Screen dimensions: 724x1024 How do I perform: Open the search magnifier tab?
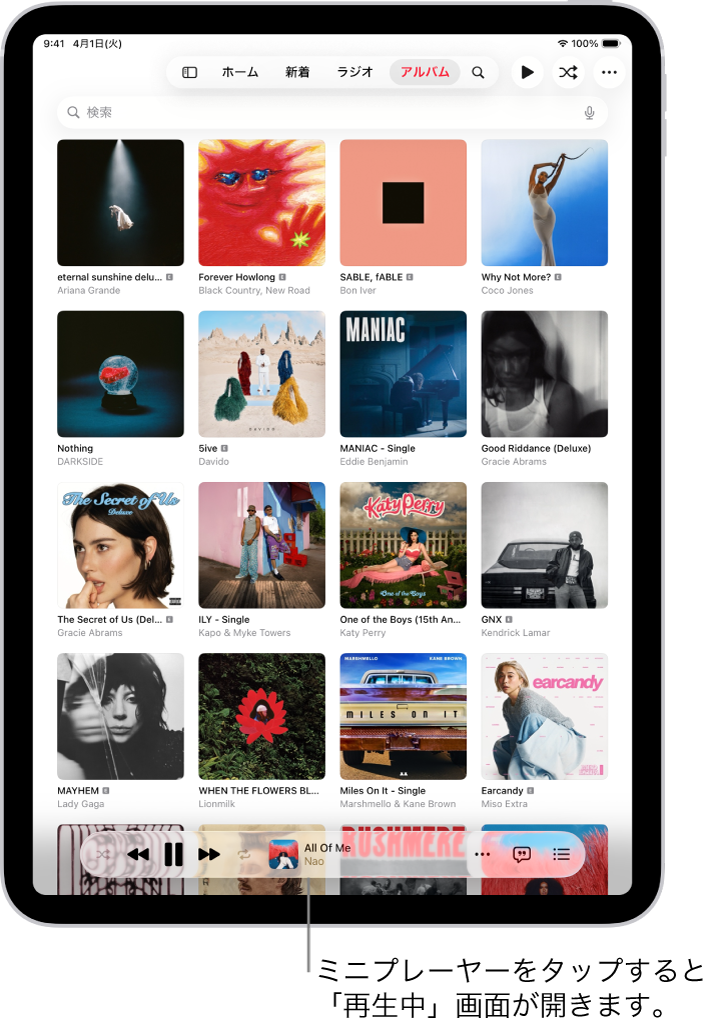coord(478,72)
